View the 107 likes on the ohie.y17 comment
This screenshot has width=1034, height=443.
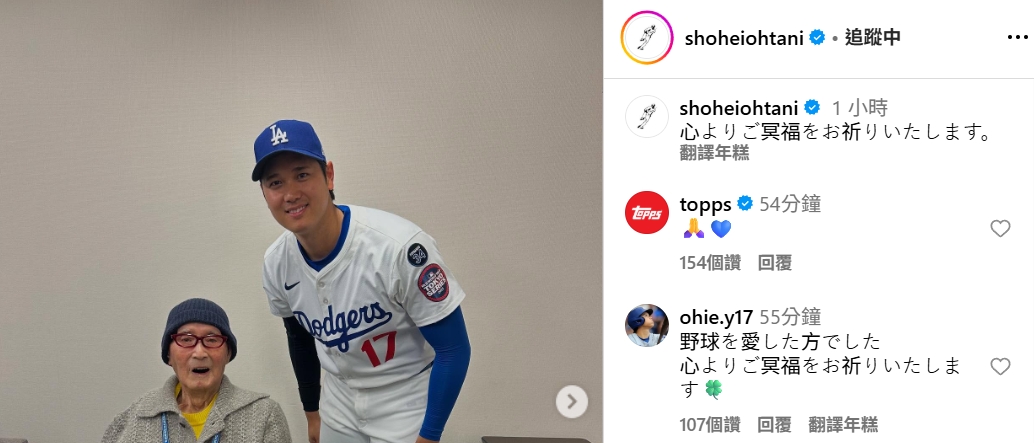[x=709, y=423]
